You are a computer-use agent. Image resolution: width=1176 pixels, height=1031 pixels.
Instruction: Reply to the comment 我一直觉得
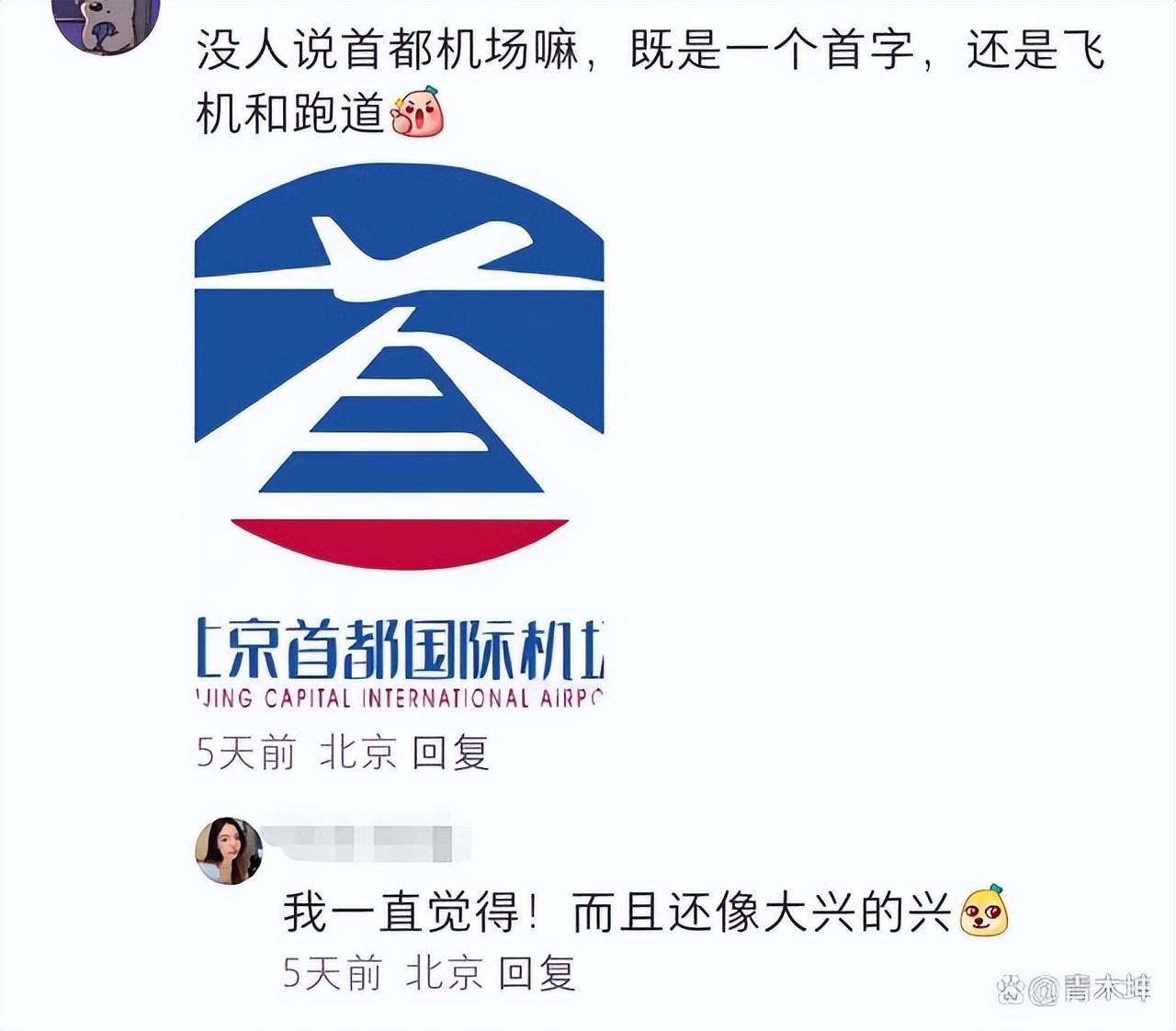pos(537,973)
